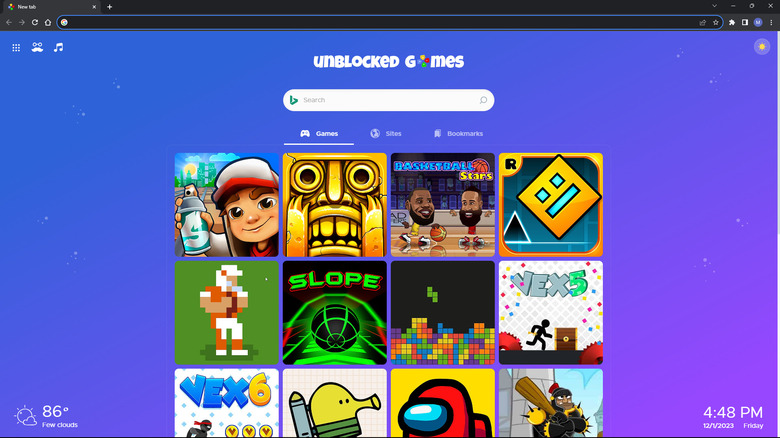This screenshot has height=438, width=780.
Task: Open the Tetris blocks game tile
Action: pos(443,313)
